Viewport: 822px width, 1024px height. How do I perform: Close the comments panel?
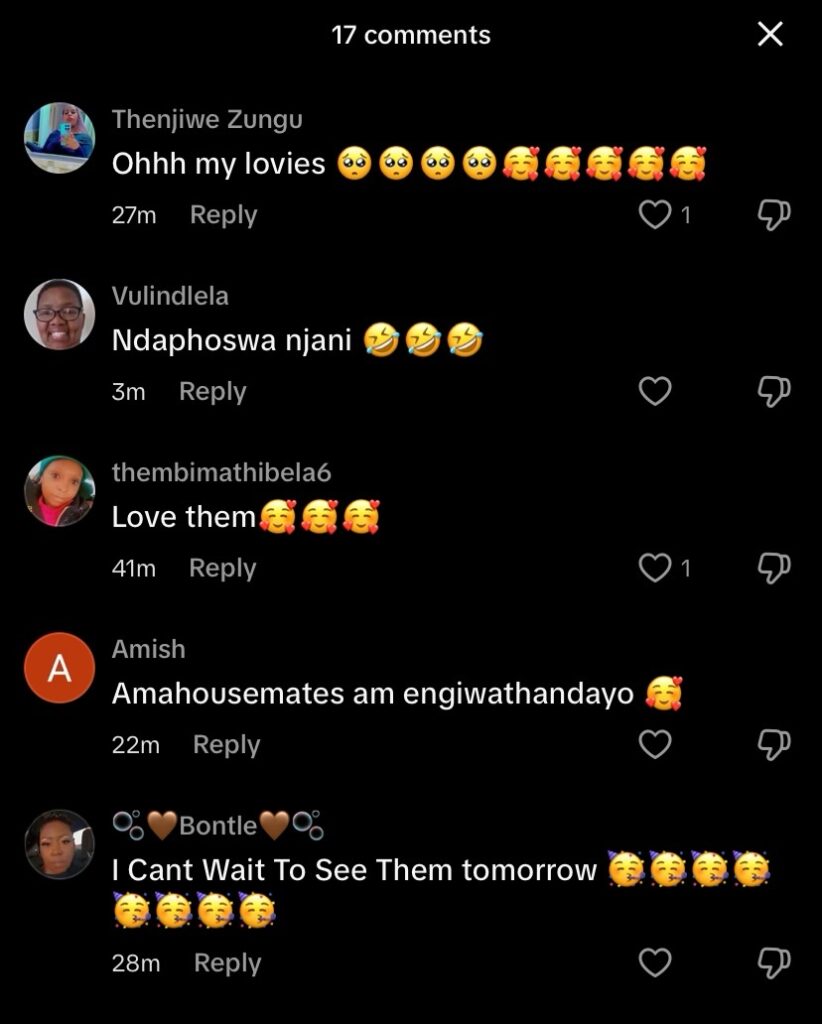770,35
